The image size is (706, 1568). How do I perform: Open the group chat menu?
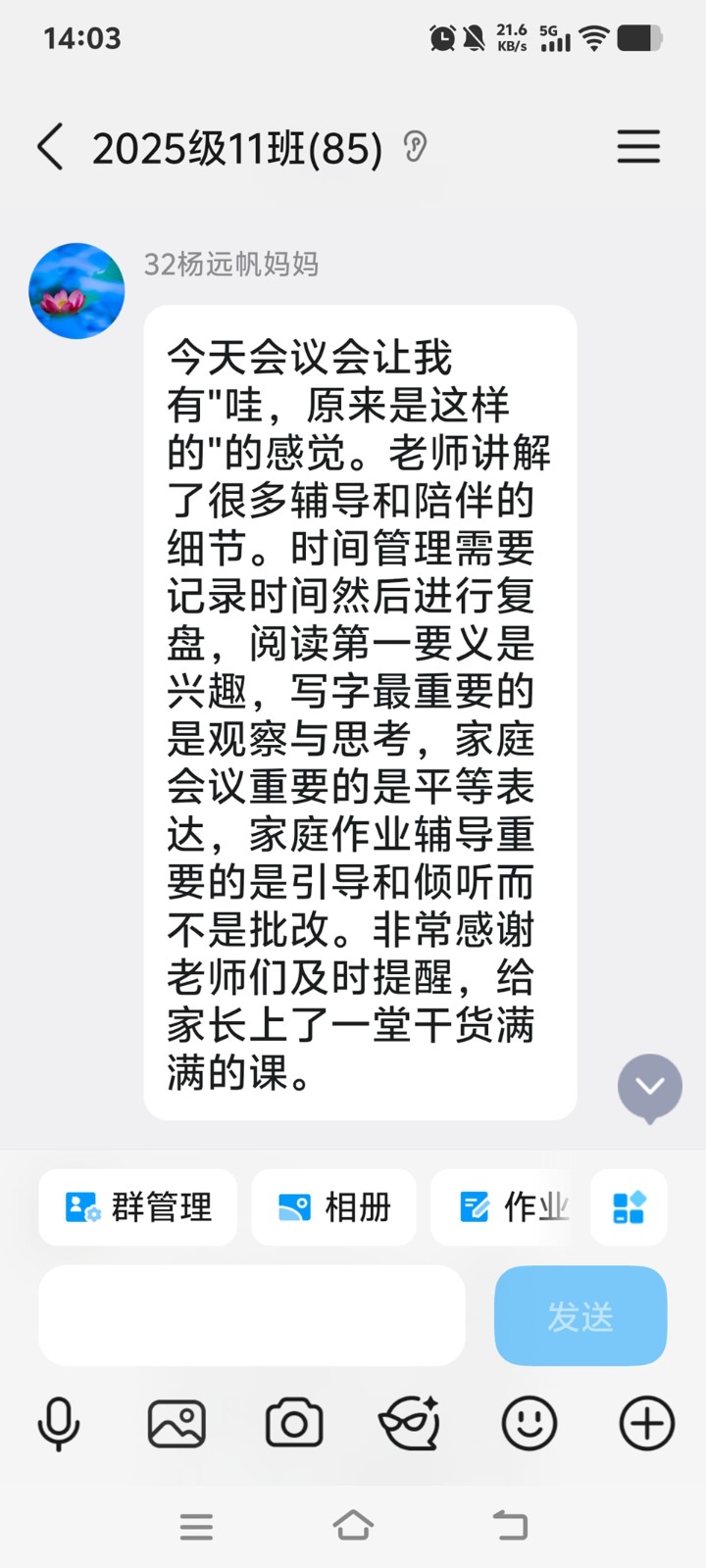(x=638, y=148)
